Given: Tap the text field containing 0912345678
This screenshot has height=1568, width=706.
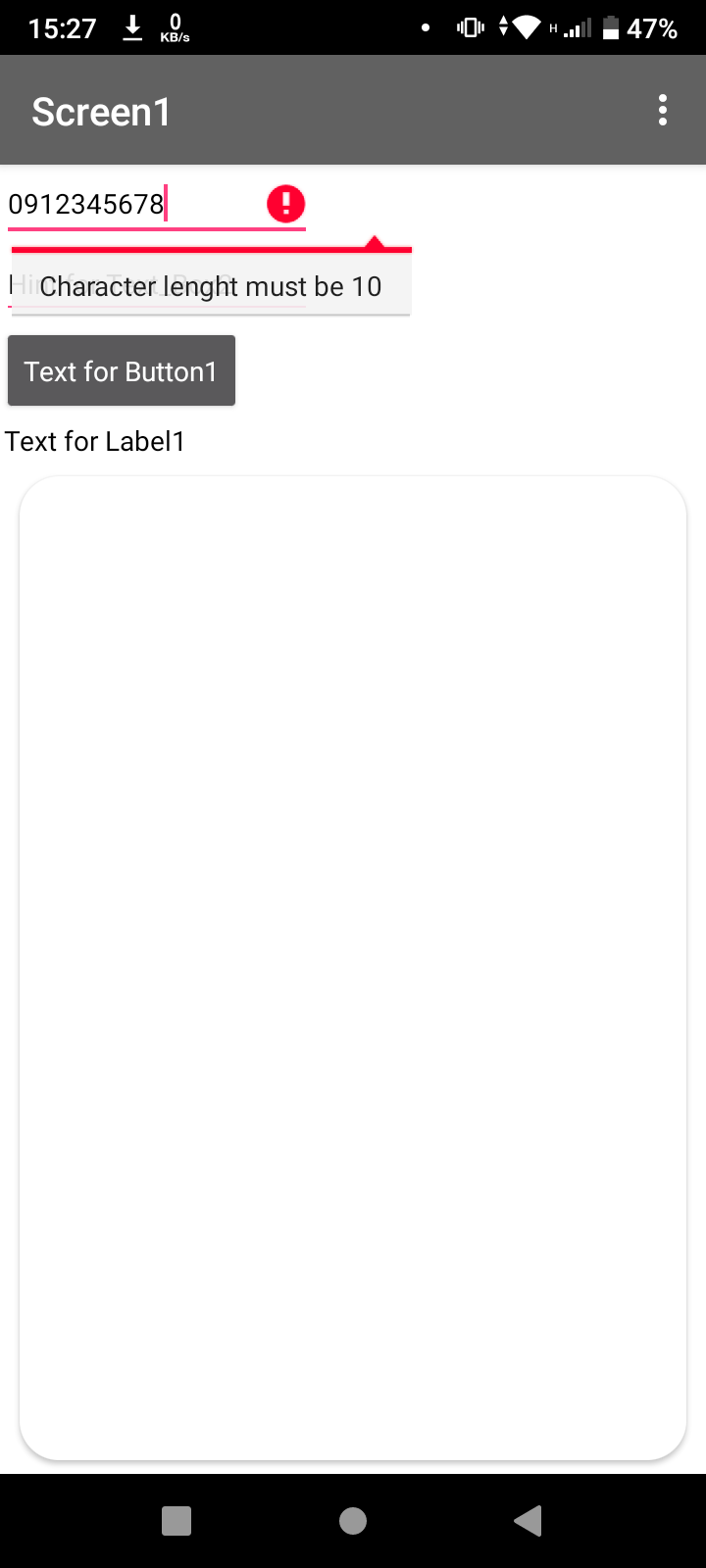Looking at the screenshot, I should tap(157, 204).
